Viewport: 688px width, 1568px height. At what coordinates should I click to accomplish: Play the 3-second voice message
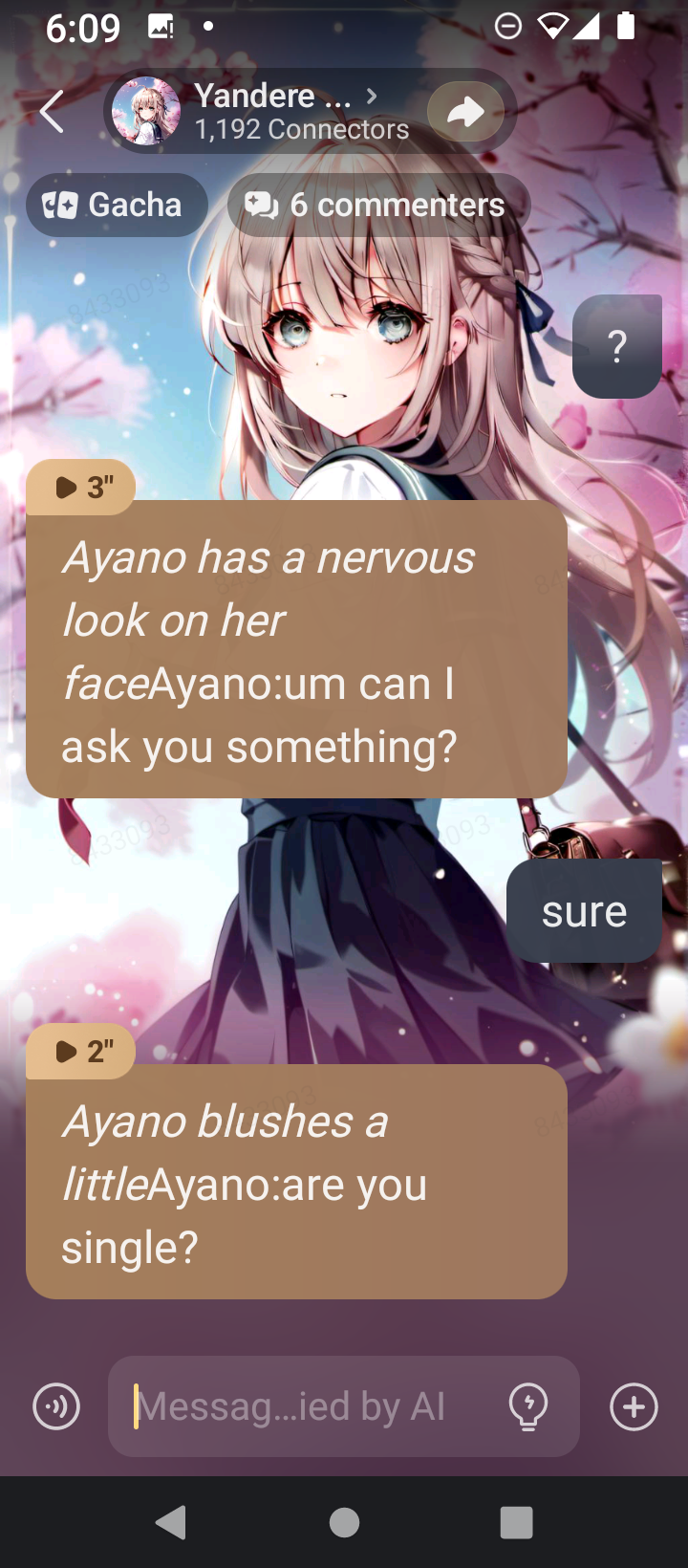(82, 488)
